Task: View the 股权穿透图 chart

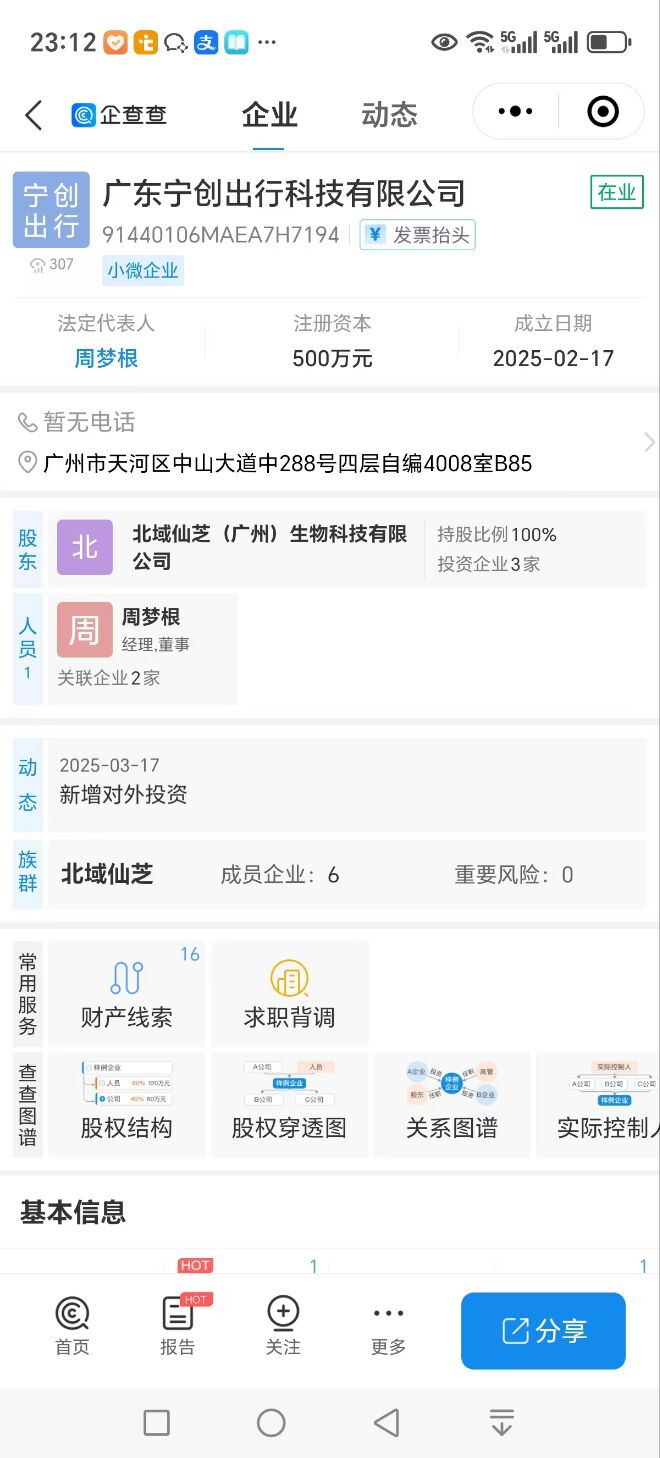Action: [x=289, y=1105]
